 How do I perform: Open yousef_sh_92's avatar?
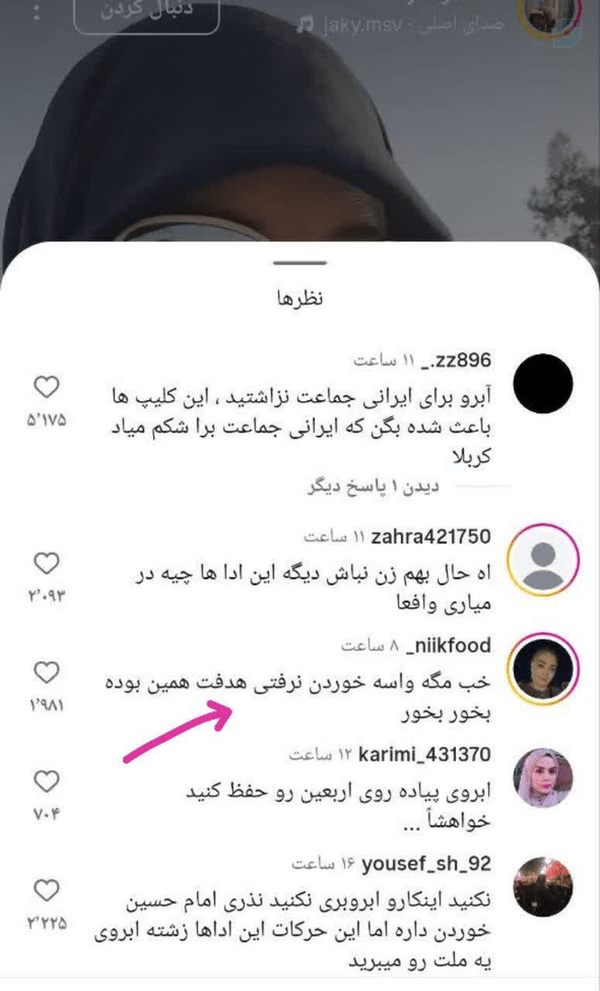click(x=543, y=887)
